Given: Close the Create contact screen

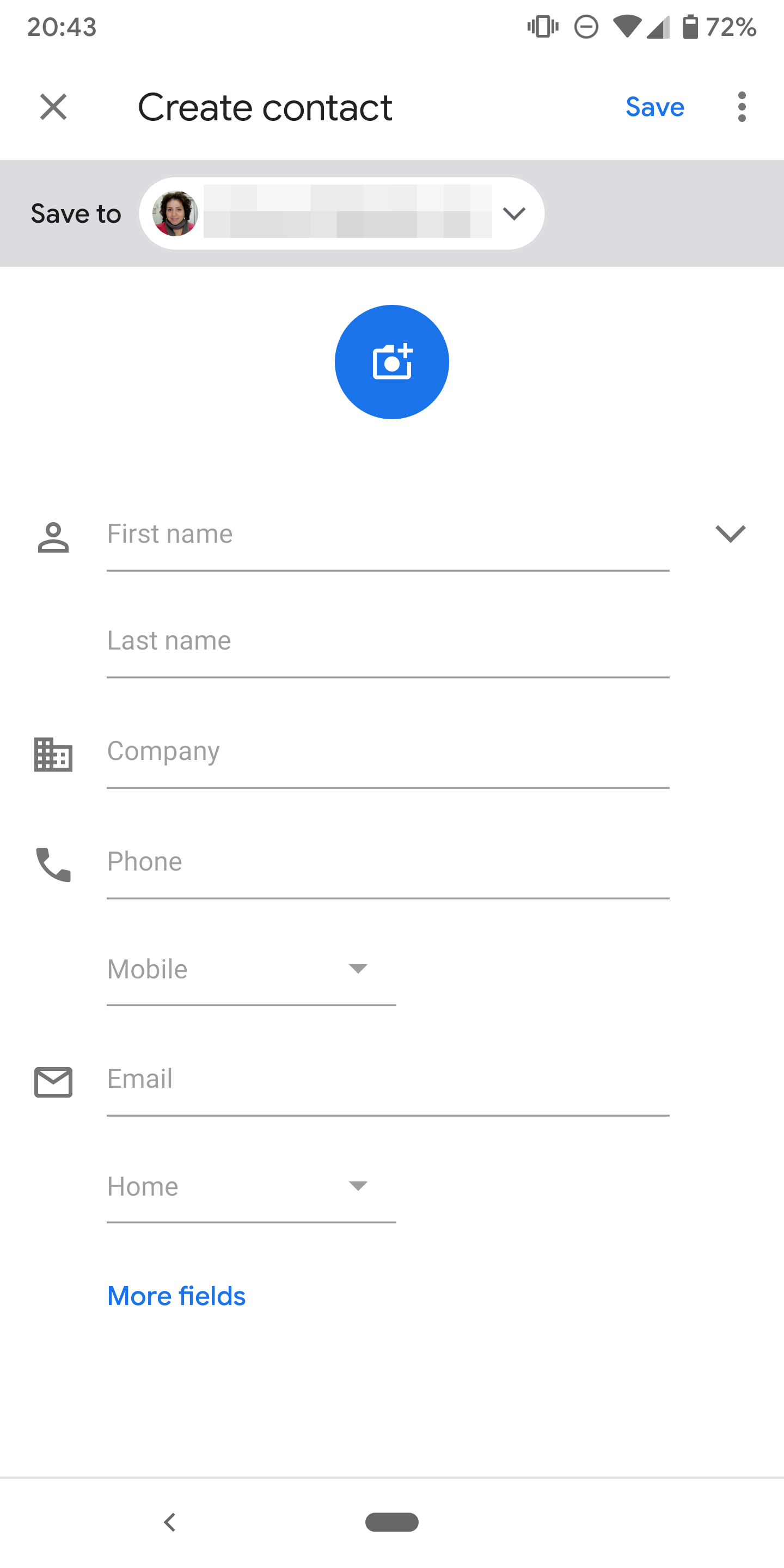Looking at the screenshot, I should pos(53,107).
